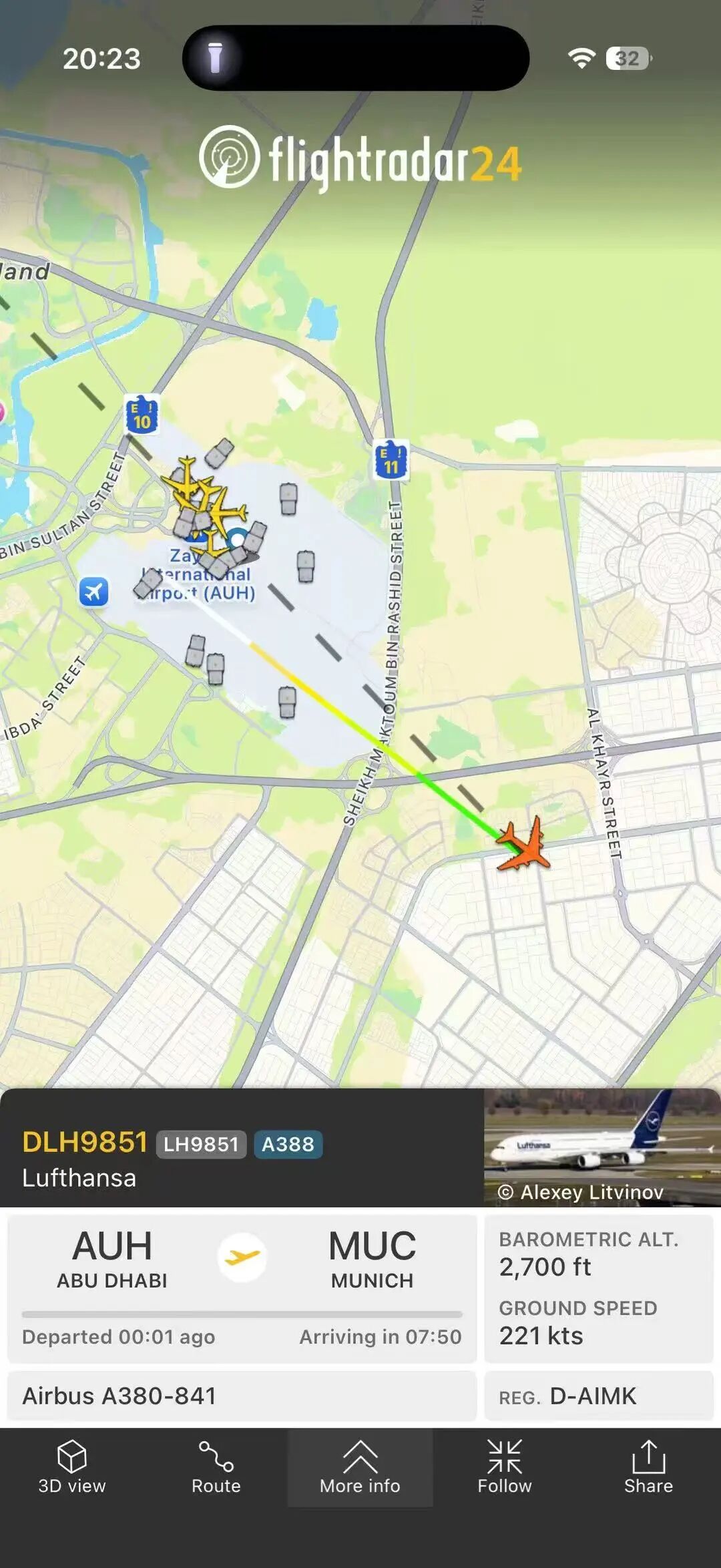Expand More info for flight DLH9851
The width and height of the screenshot is (721, 1568).
click(360, 1467)
